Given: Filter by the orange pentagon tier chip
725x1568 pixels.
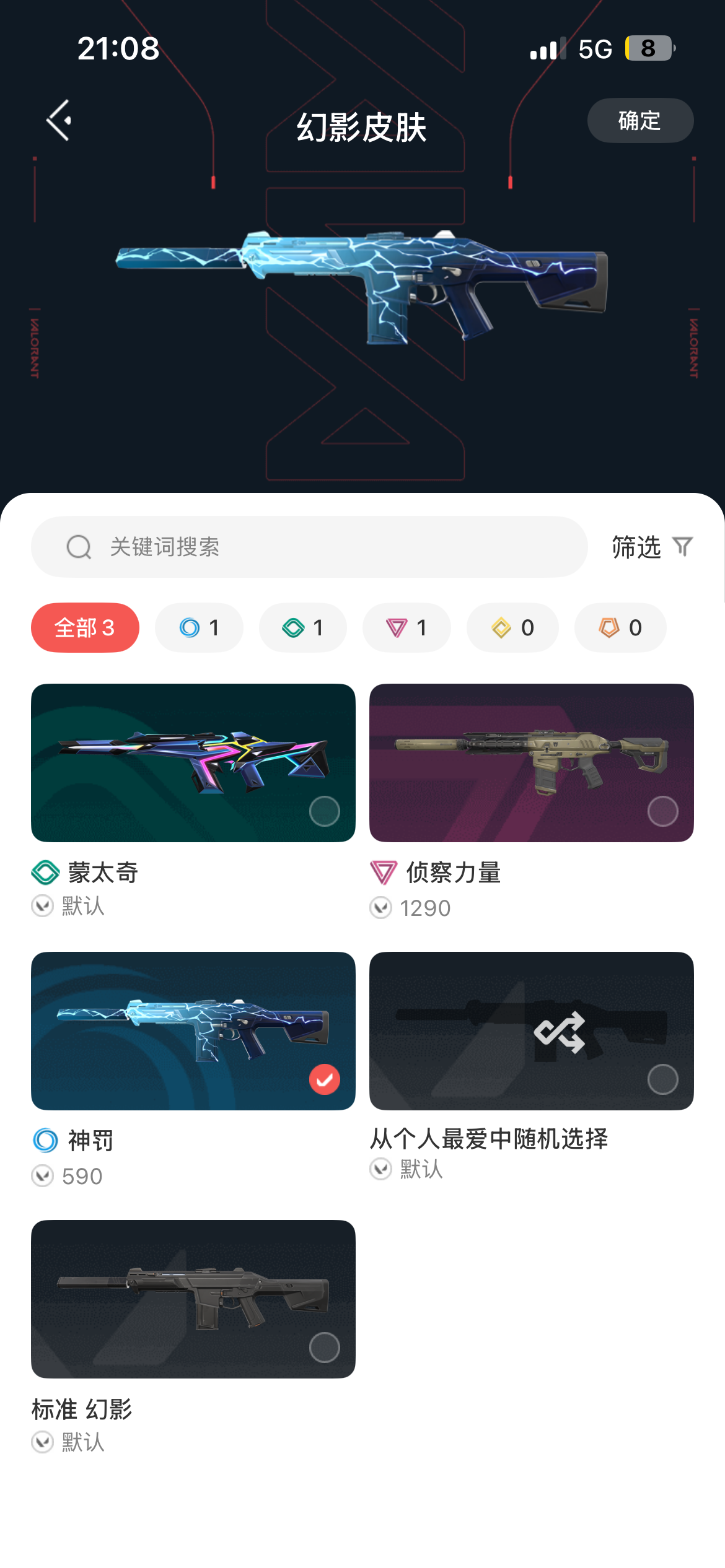Looking at the screenshot, I should point(620,627).
